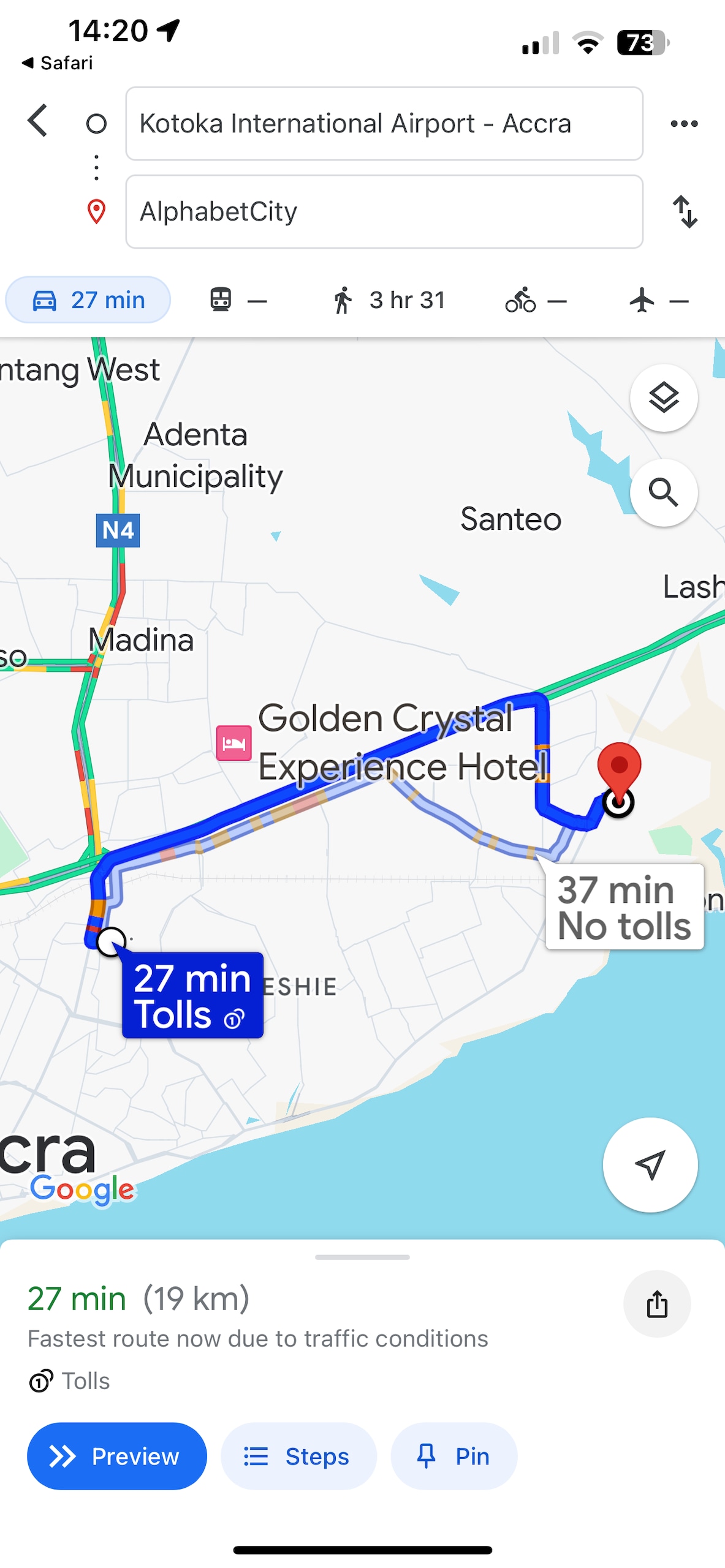
Task: Pin this route
Action: pos(454,1456)
